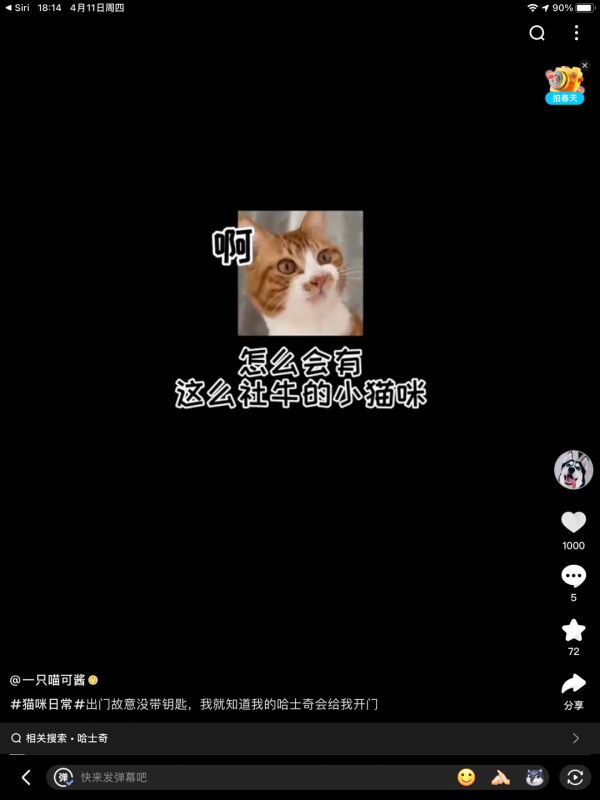Send the folded hands emoji
This screenshot has height=800, width=600.
[x=501, y=777]
